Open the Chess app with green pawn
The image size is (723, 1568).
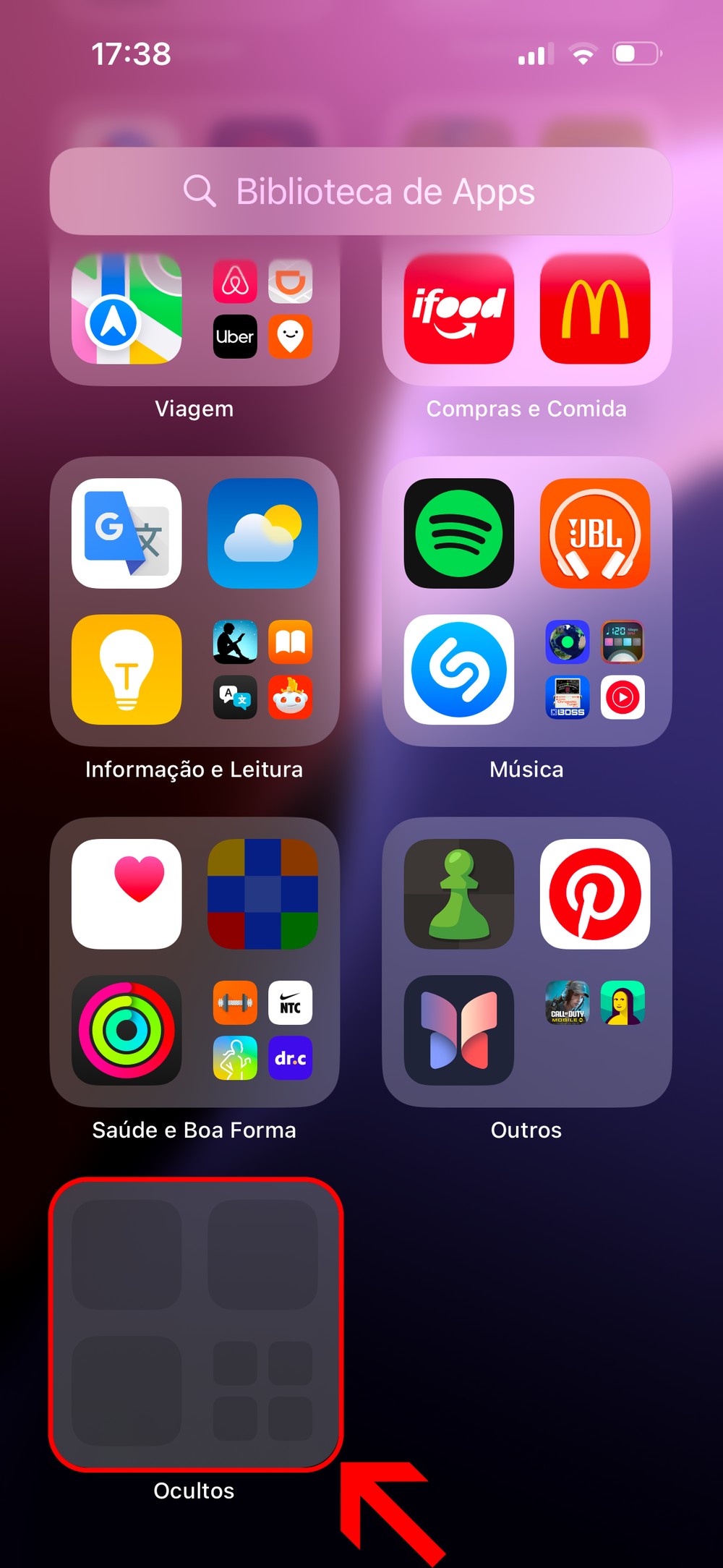[458, 894]
